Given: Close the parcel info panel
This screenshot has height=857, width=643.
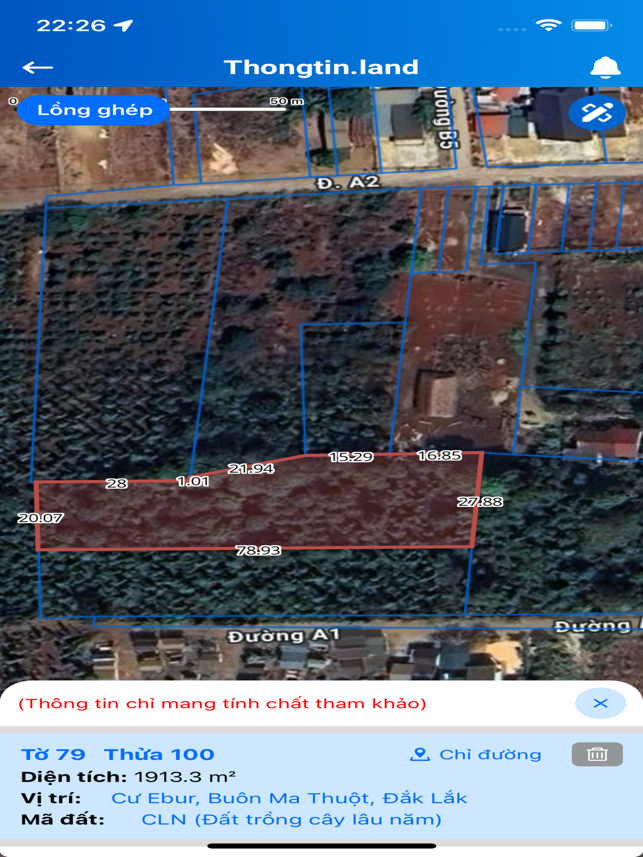Looking at the screenshot, I should (600, 703).
